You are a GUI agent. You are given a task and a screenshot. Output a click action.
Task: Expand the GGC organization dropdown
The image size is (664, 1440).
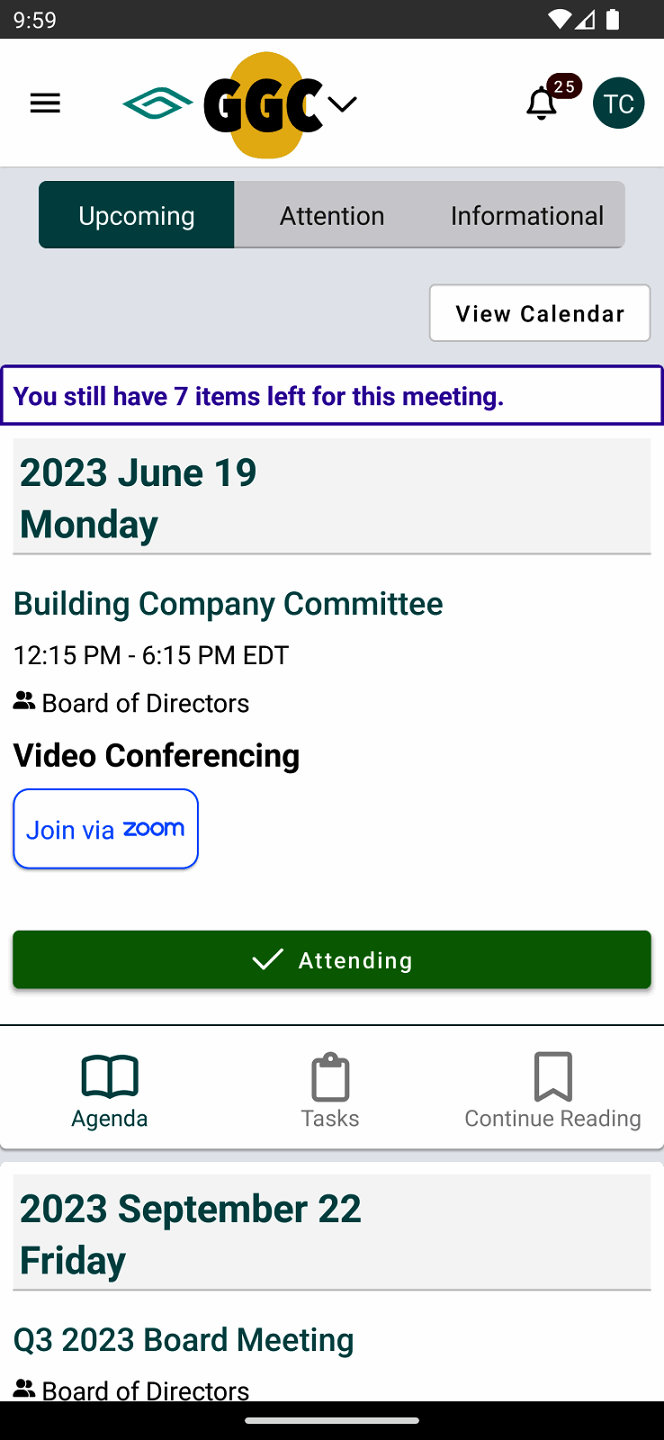click(342, 104)
